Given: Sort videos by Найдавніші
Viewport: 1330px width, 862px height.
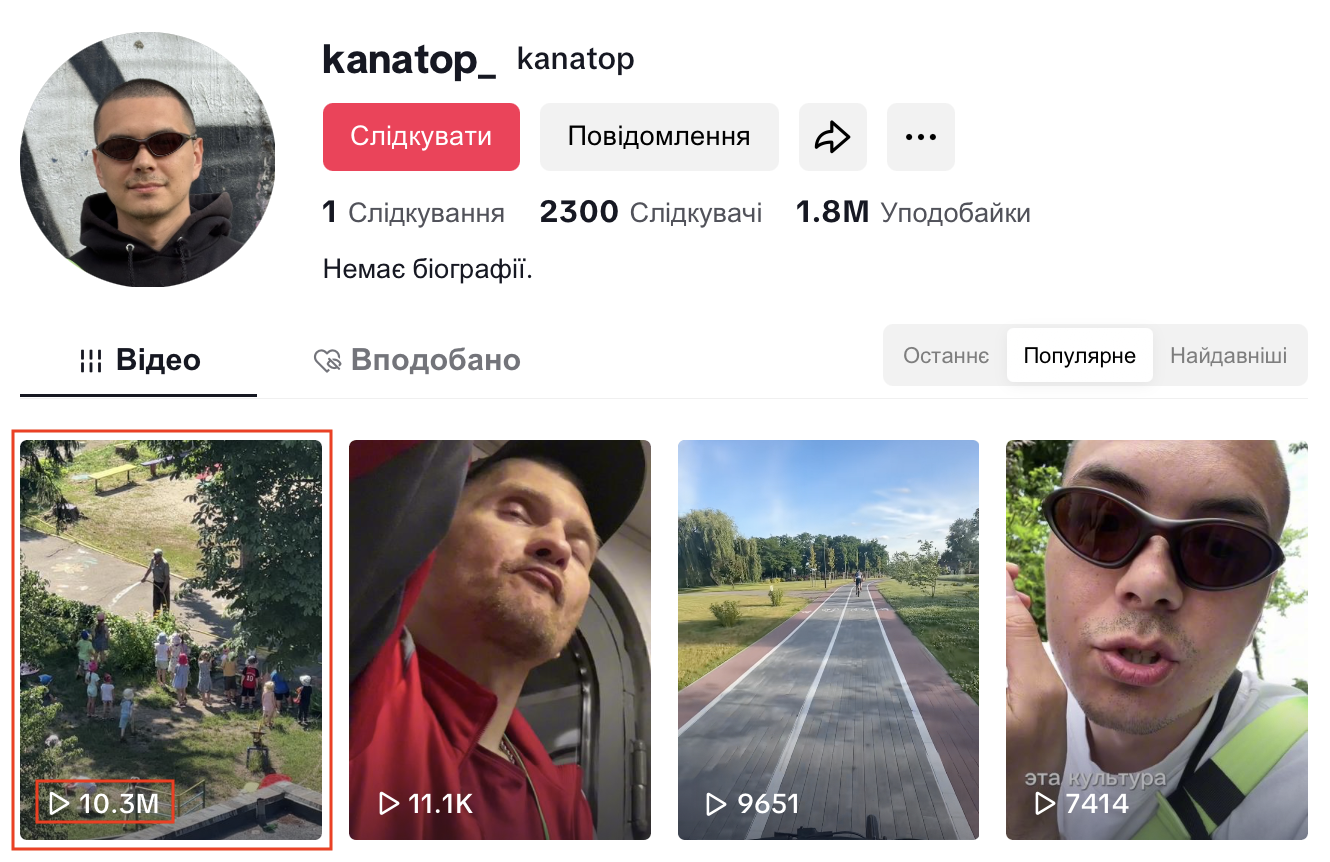Looking at the screenshot, I should 1228,356.
